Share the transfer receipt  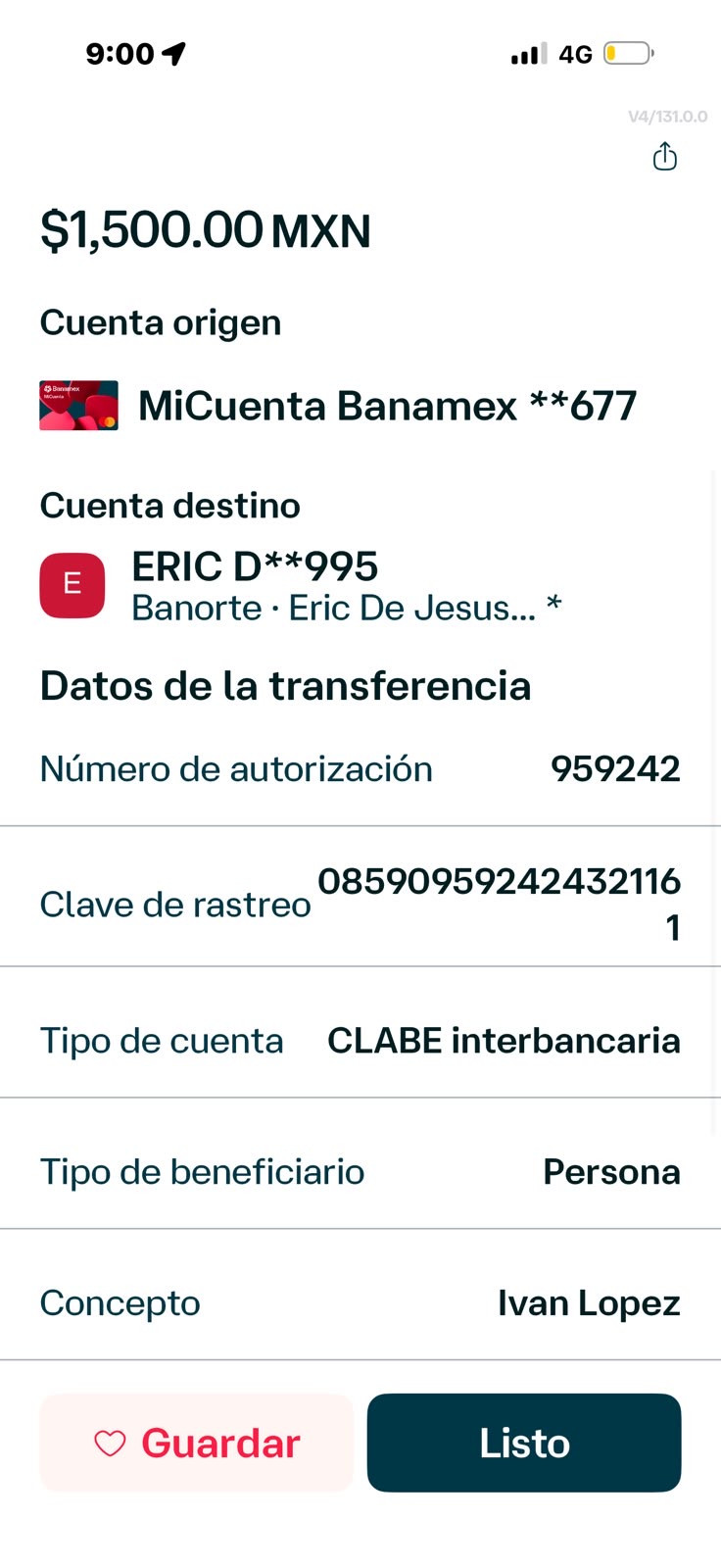click(665, 157)
